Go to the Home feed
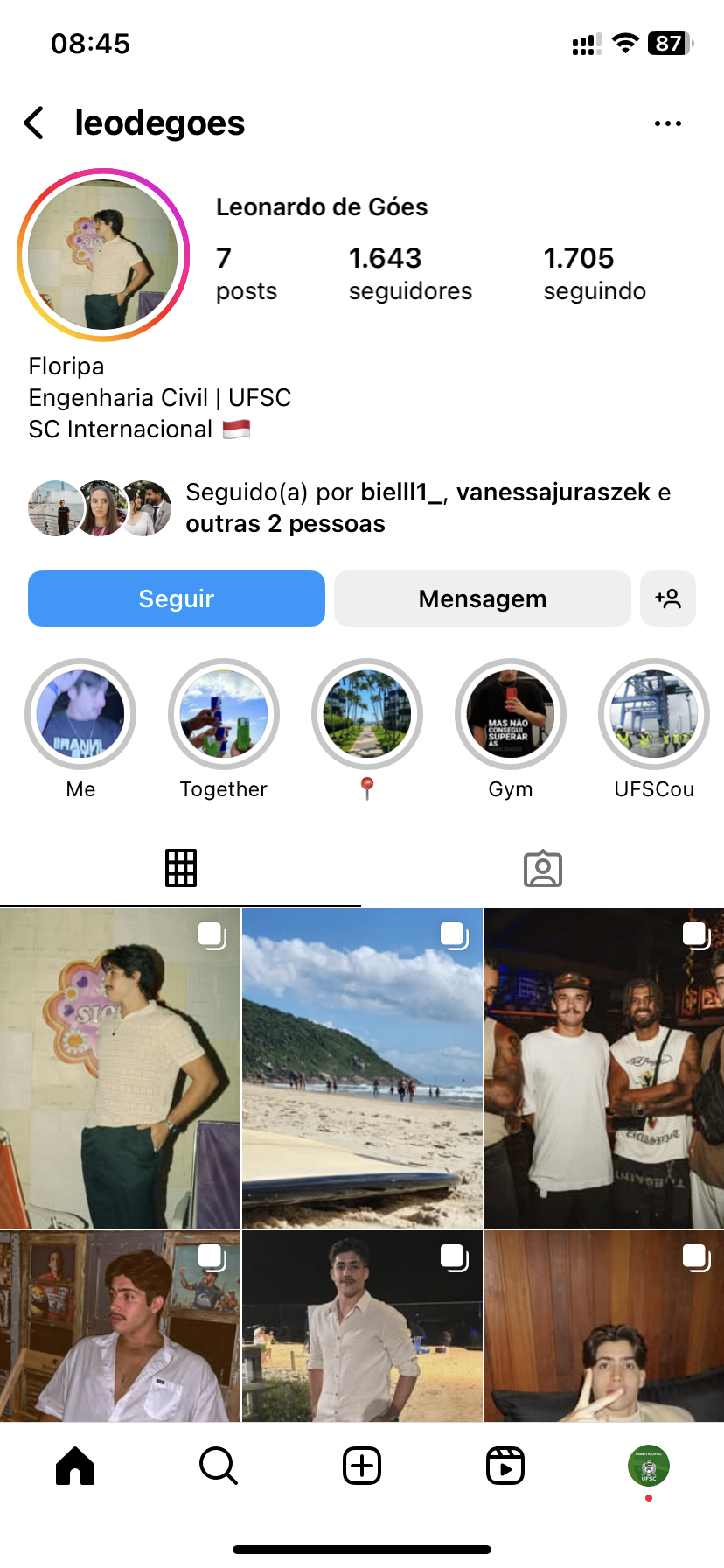 75,1466
